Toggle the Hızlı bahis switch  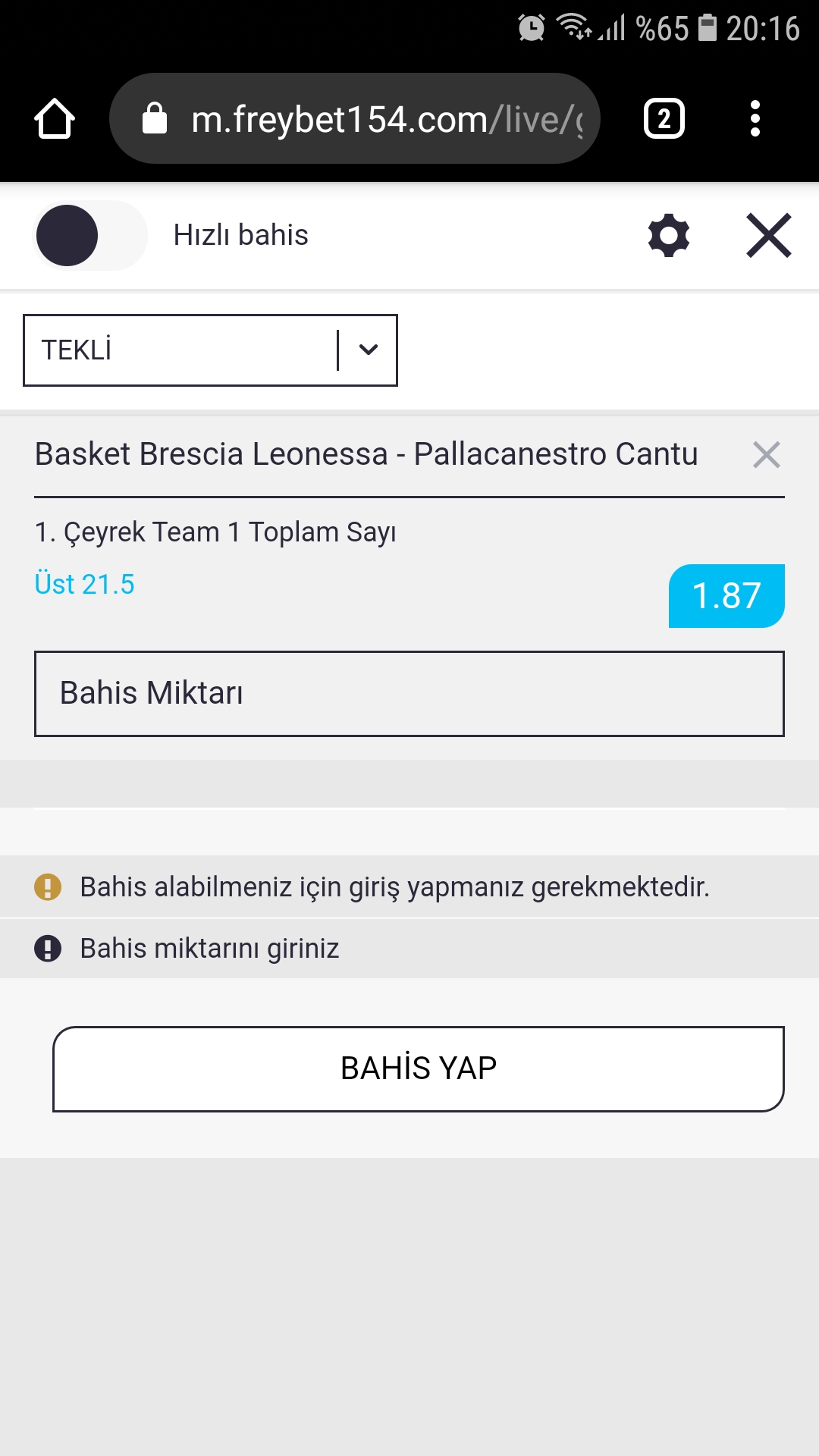89,235
